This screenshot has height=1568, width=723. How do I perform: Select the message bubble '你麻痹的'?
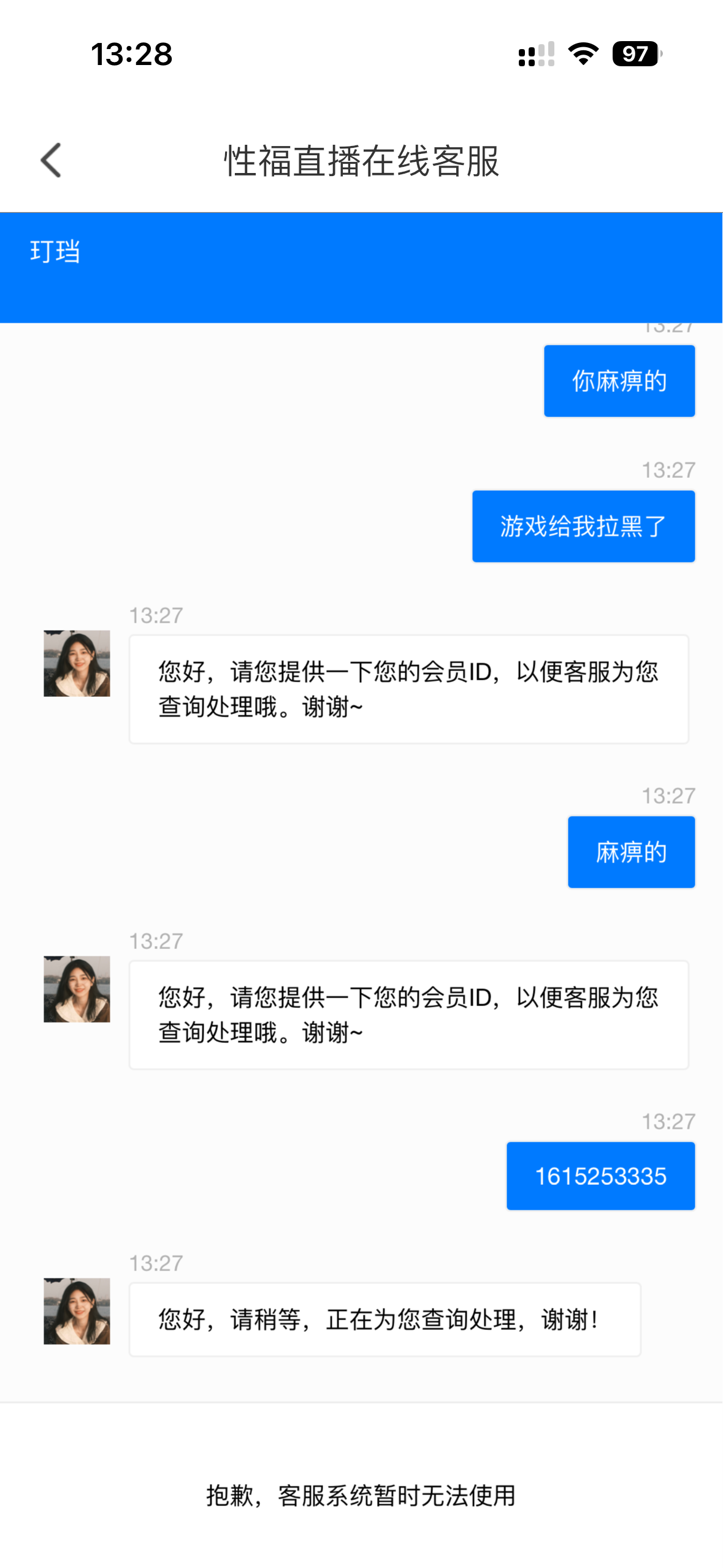pyautogui.click(x=618, y=380)
